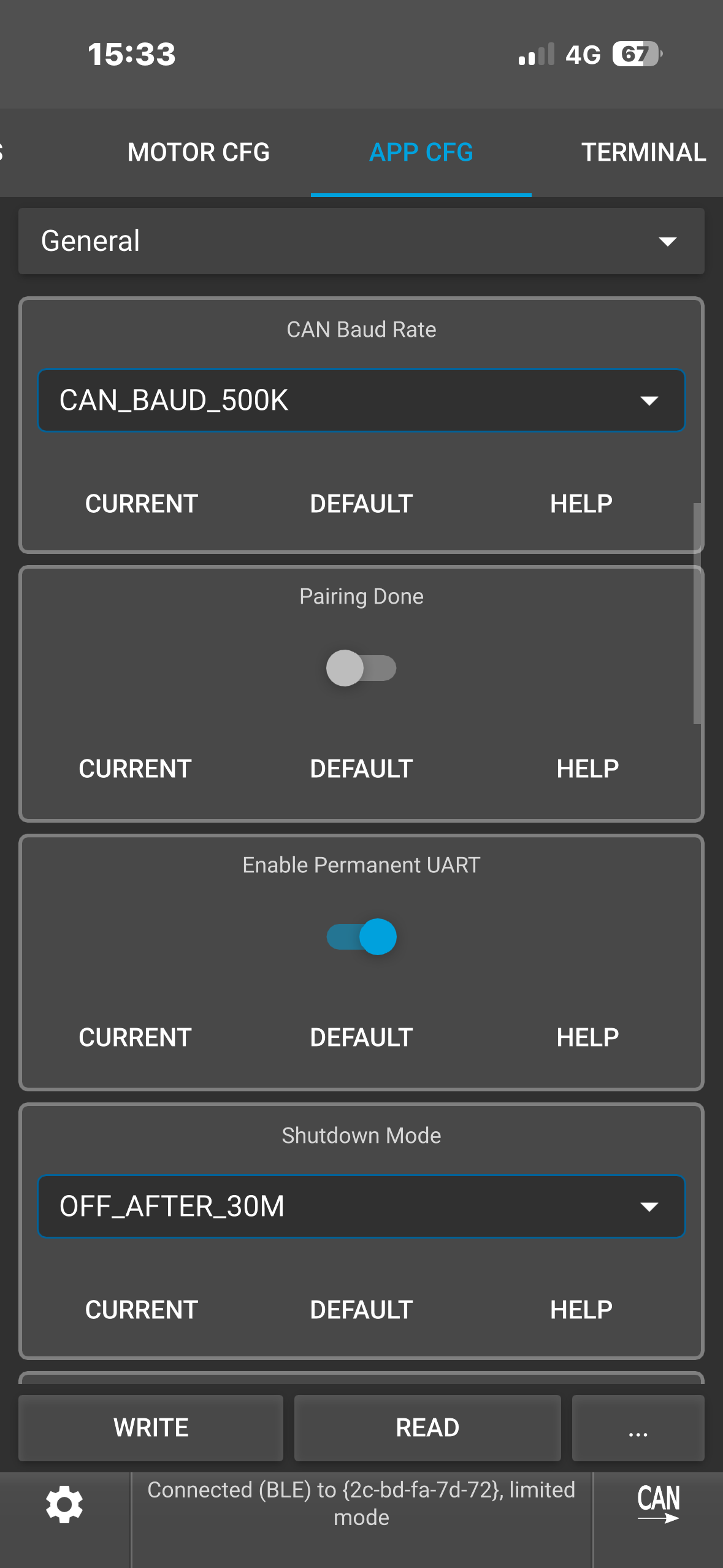Open the settings gear icon
Screen dimensions: 723x1568
[x=64, y=1504]
